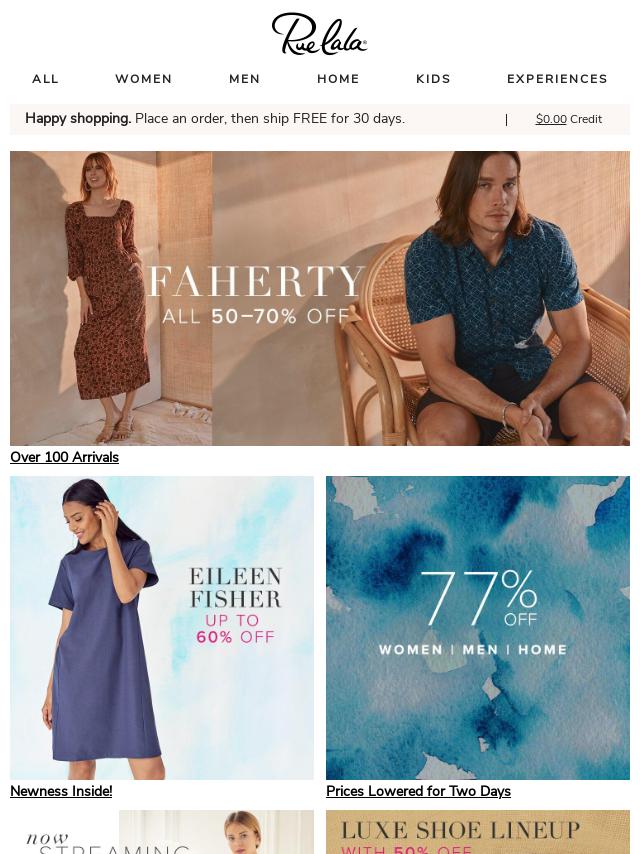Open Prices Lowered for Two Days link
The image size is (640, 854).
418,791
